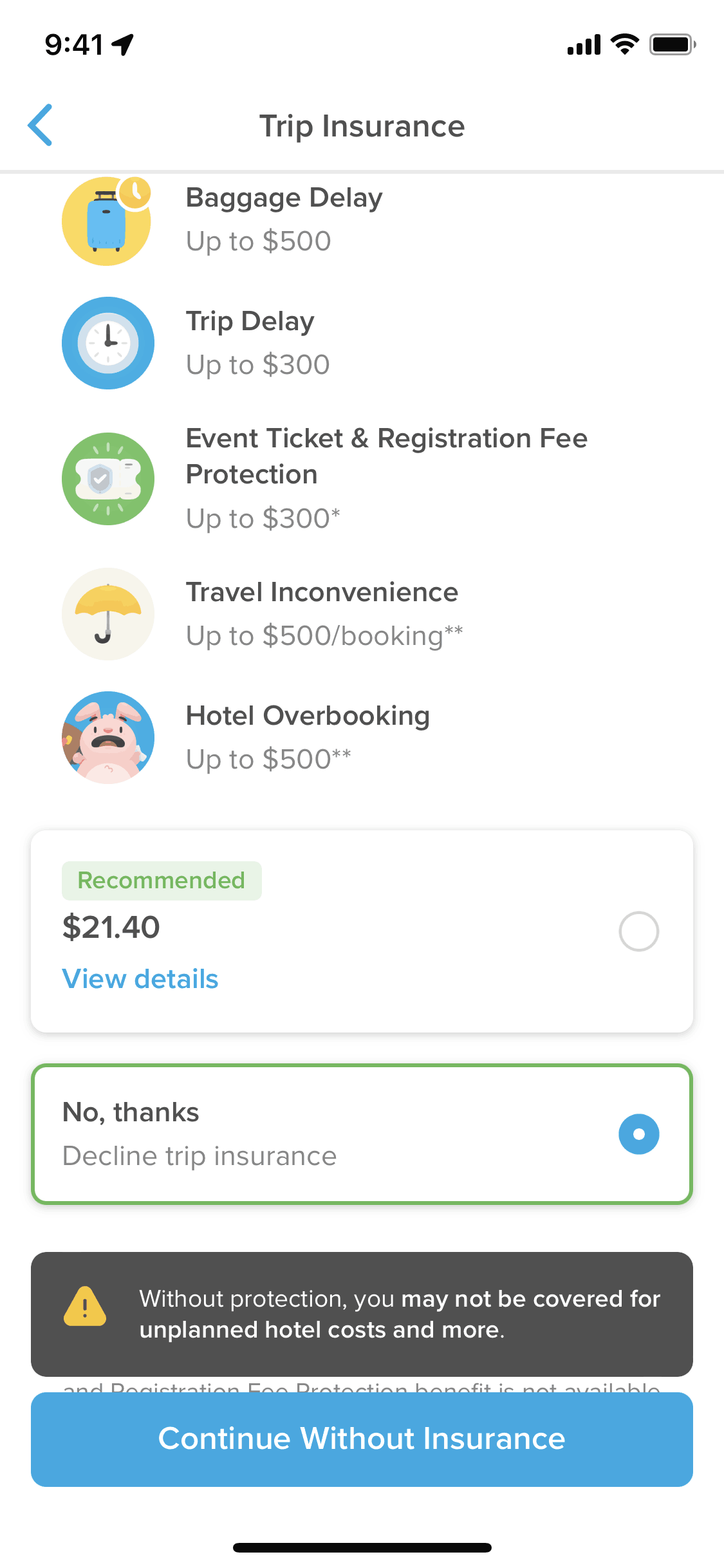Go back from Trip Insurance screen
Image resolution: width=724 pixels, height=1568 pixels.
pos(40,126)
